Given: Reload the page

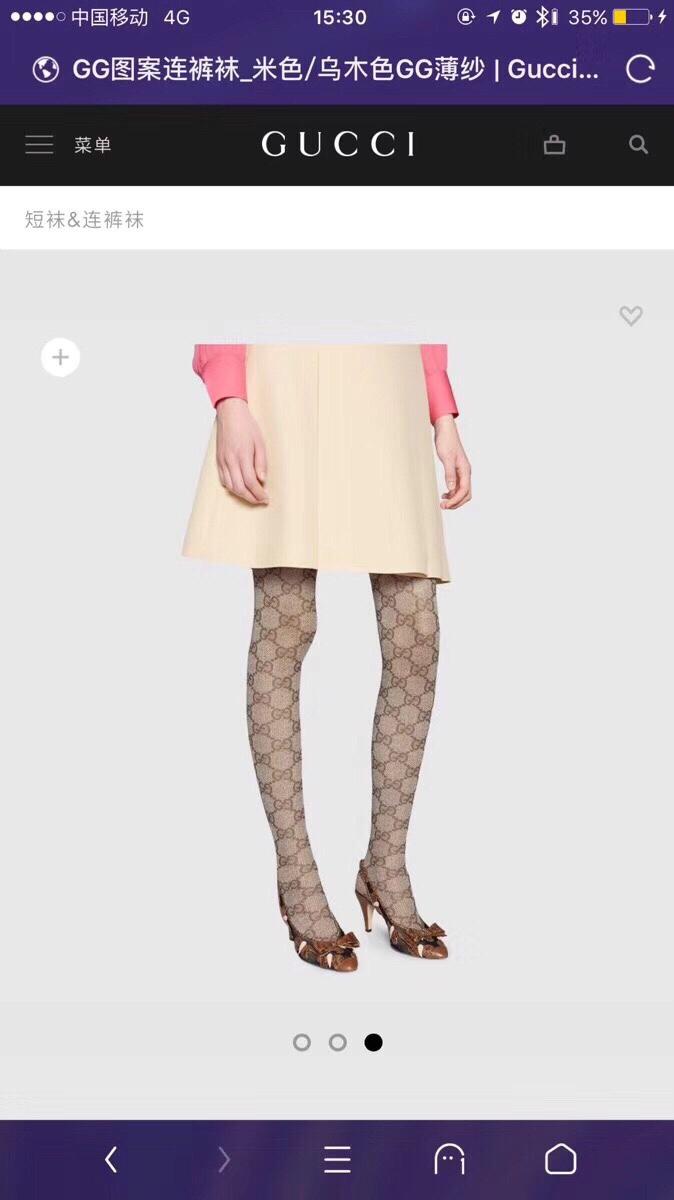Looking at the screenshot, I should pos(639,69).
